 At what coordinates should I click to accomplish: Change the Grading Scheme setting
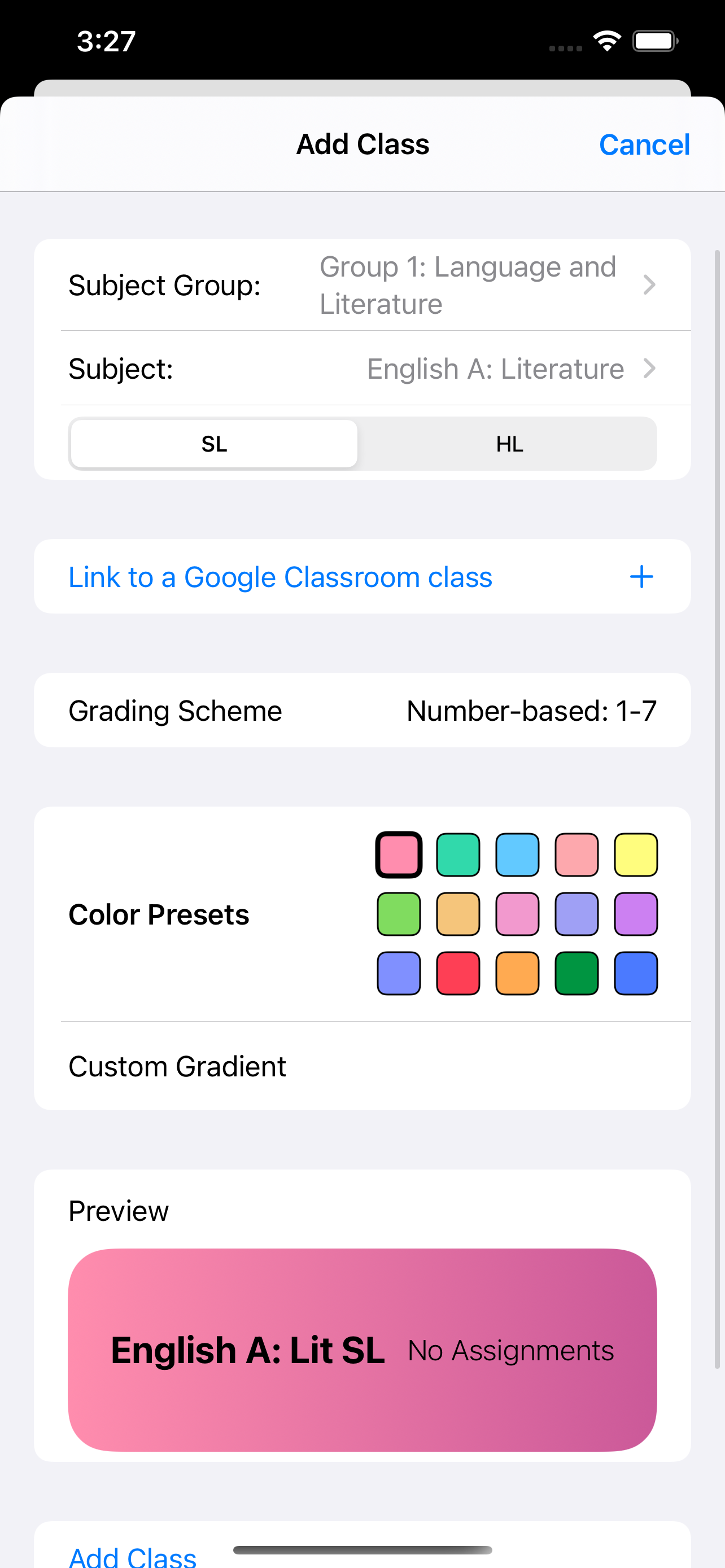coord(362,711)
